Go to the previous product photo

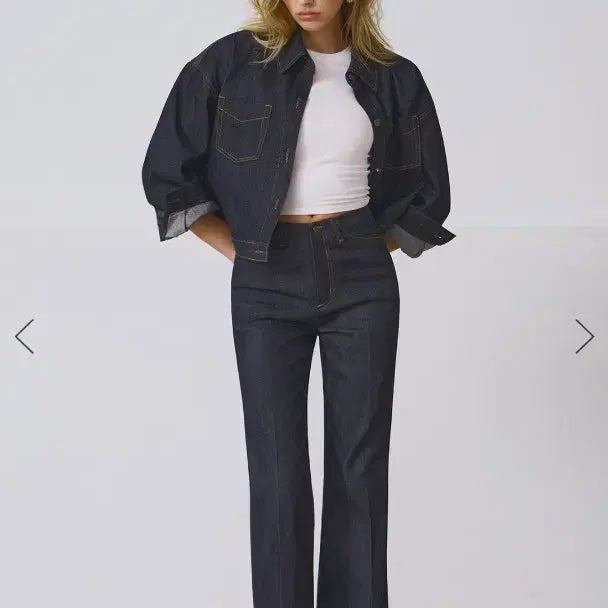click(24, 336)
